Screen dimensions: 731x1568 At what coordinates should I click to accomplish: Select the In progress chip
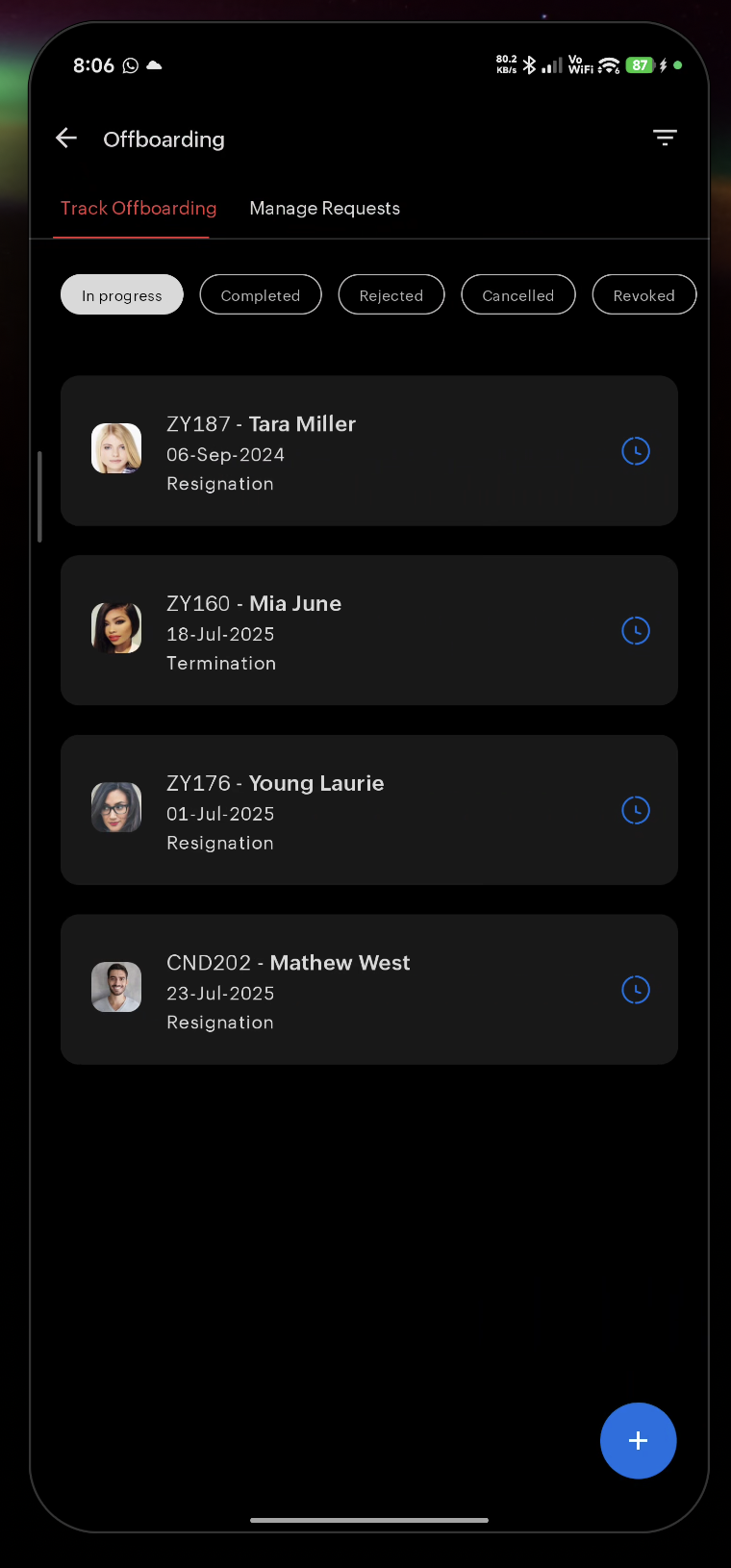(122, 295)
